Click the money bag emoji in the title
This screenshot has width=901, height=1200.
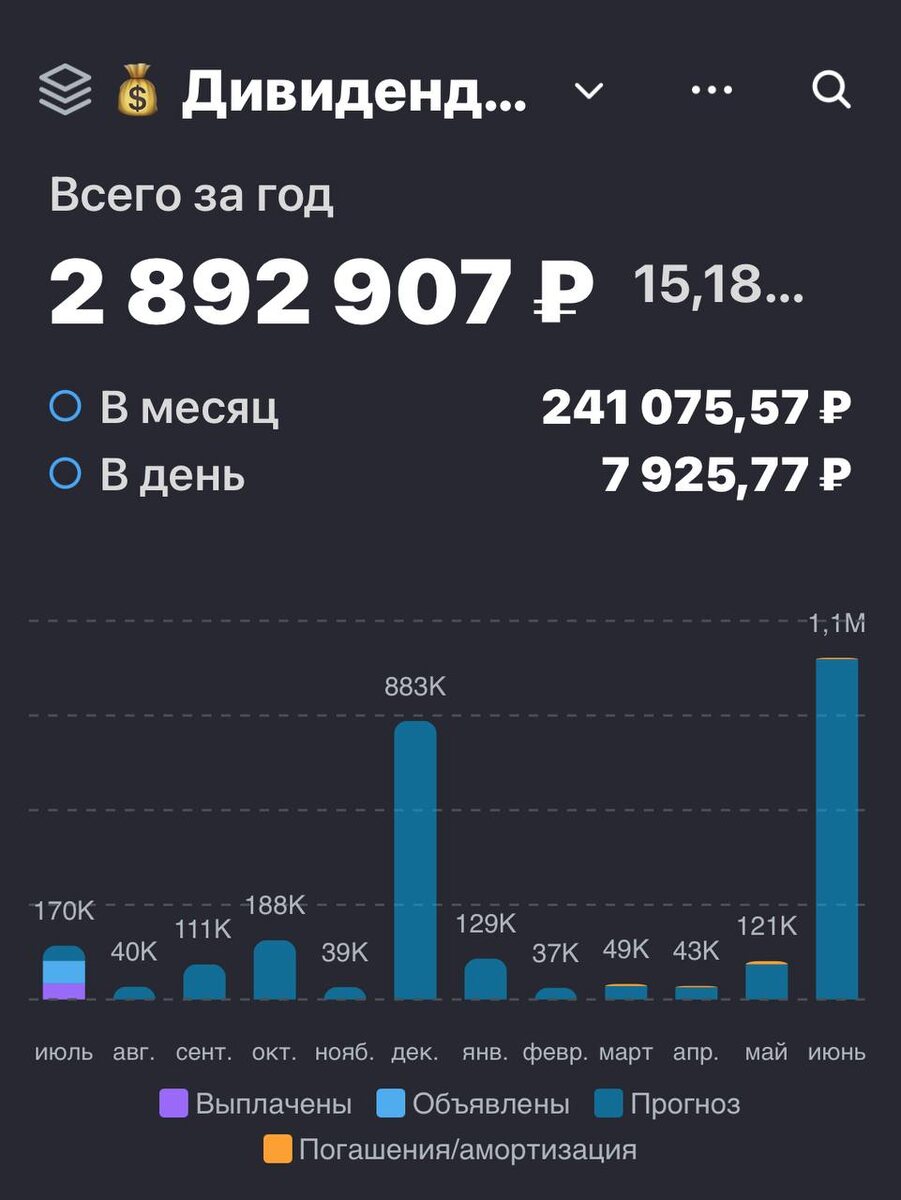tap(140, 90)
